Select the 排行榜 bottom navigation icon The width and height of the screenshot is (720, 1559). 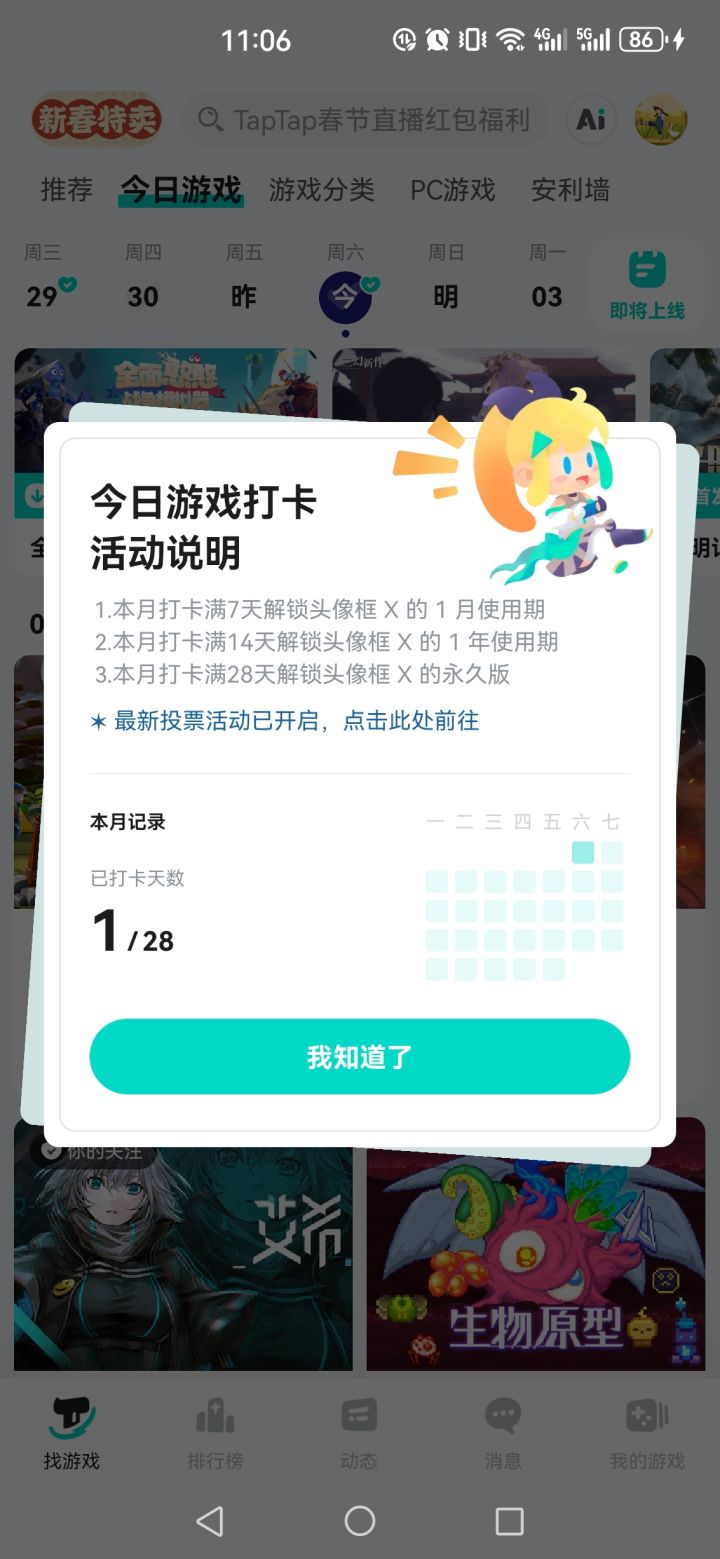tap(215, 1415)
